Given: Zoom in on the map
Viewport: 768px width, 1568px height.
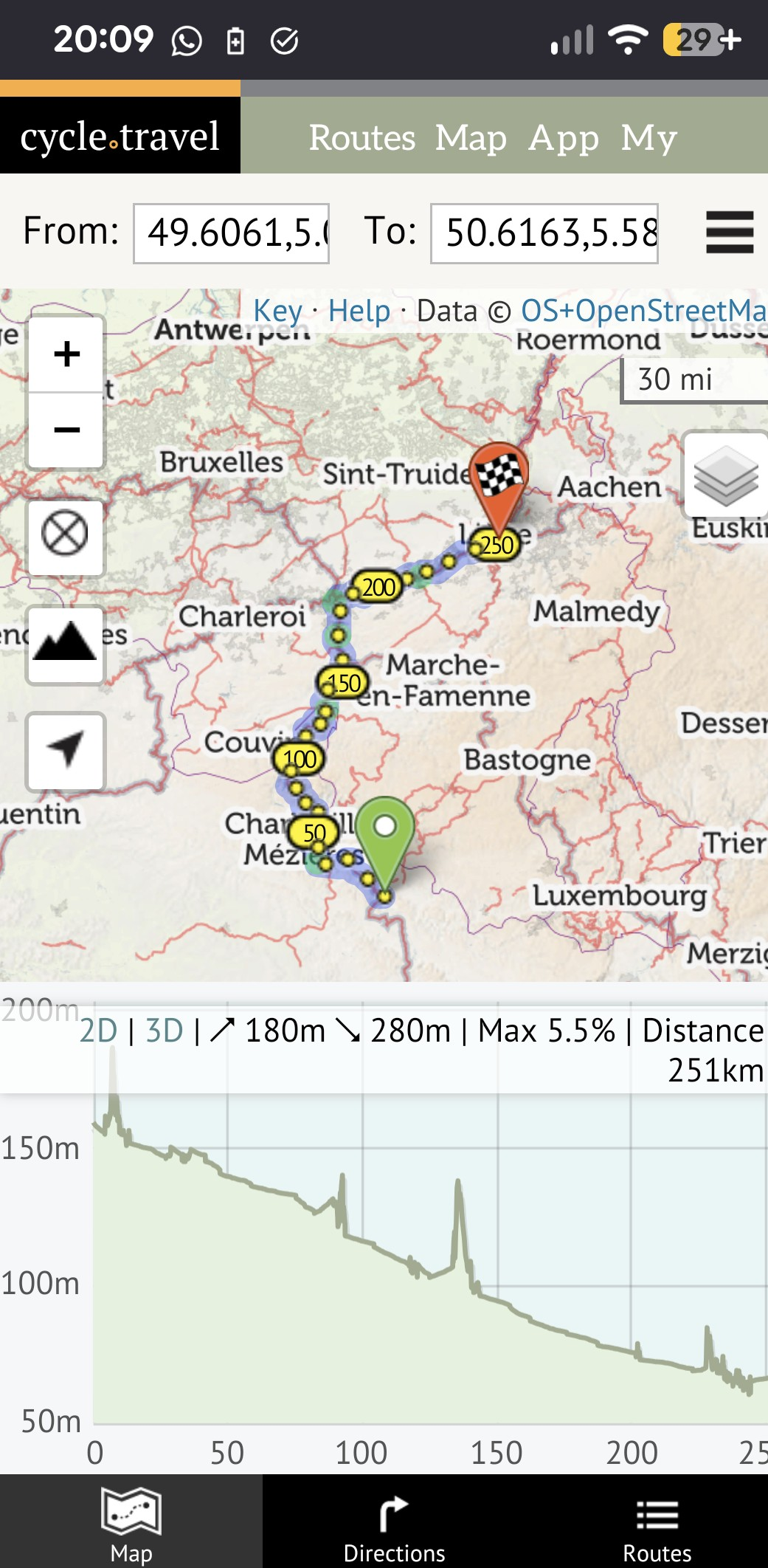Looking at the screenshot, I should pyautogui.click(x=66, y=354).
